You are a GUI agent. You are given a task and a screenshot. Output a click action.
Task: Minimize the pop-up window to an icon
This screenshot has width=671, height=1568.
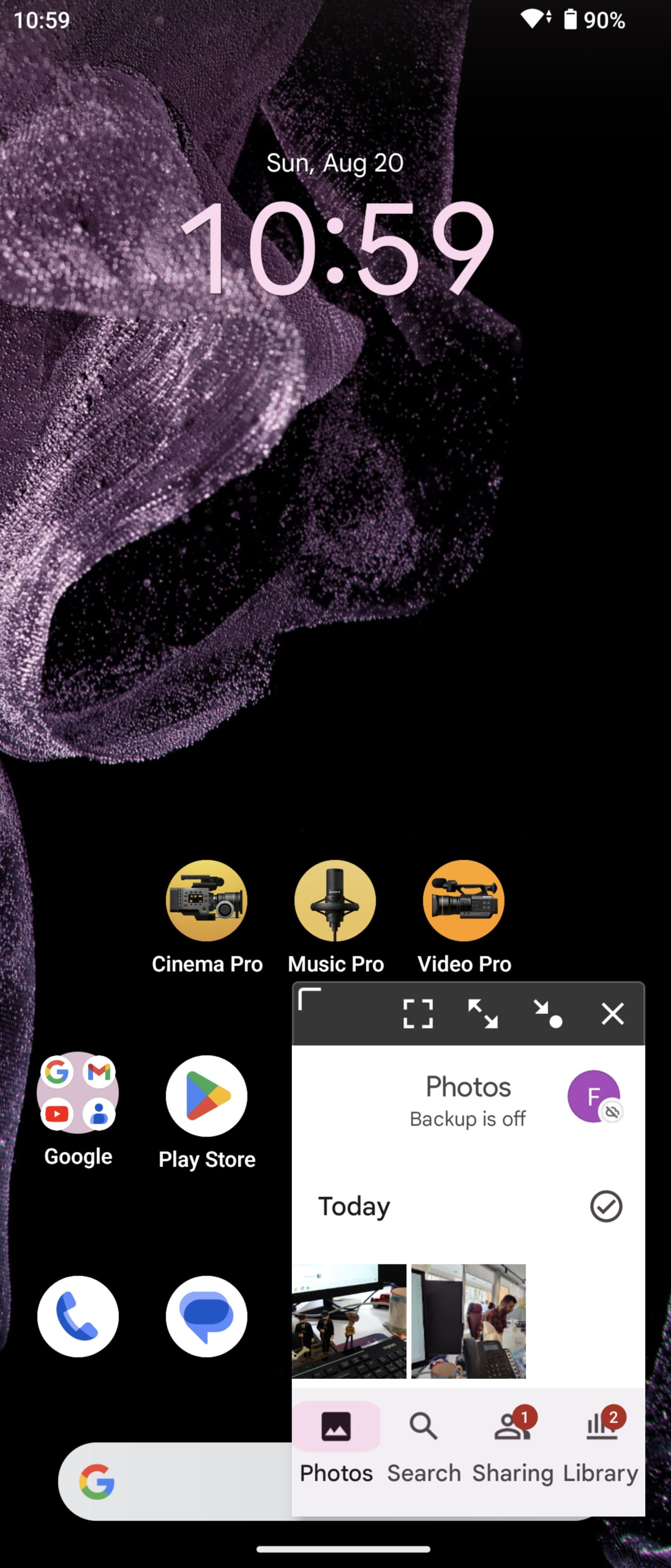pos(548,1014)
